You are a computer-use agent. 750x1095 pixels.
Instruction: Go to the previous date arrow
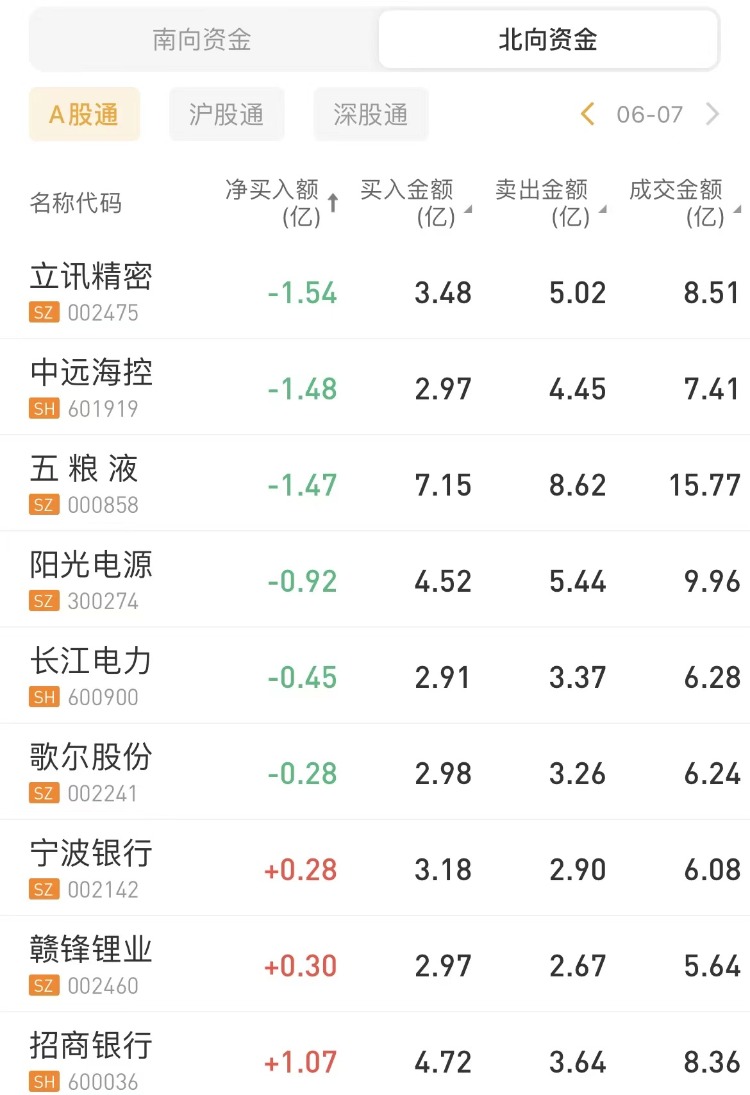[588, 114]
